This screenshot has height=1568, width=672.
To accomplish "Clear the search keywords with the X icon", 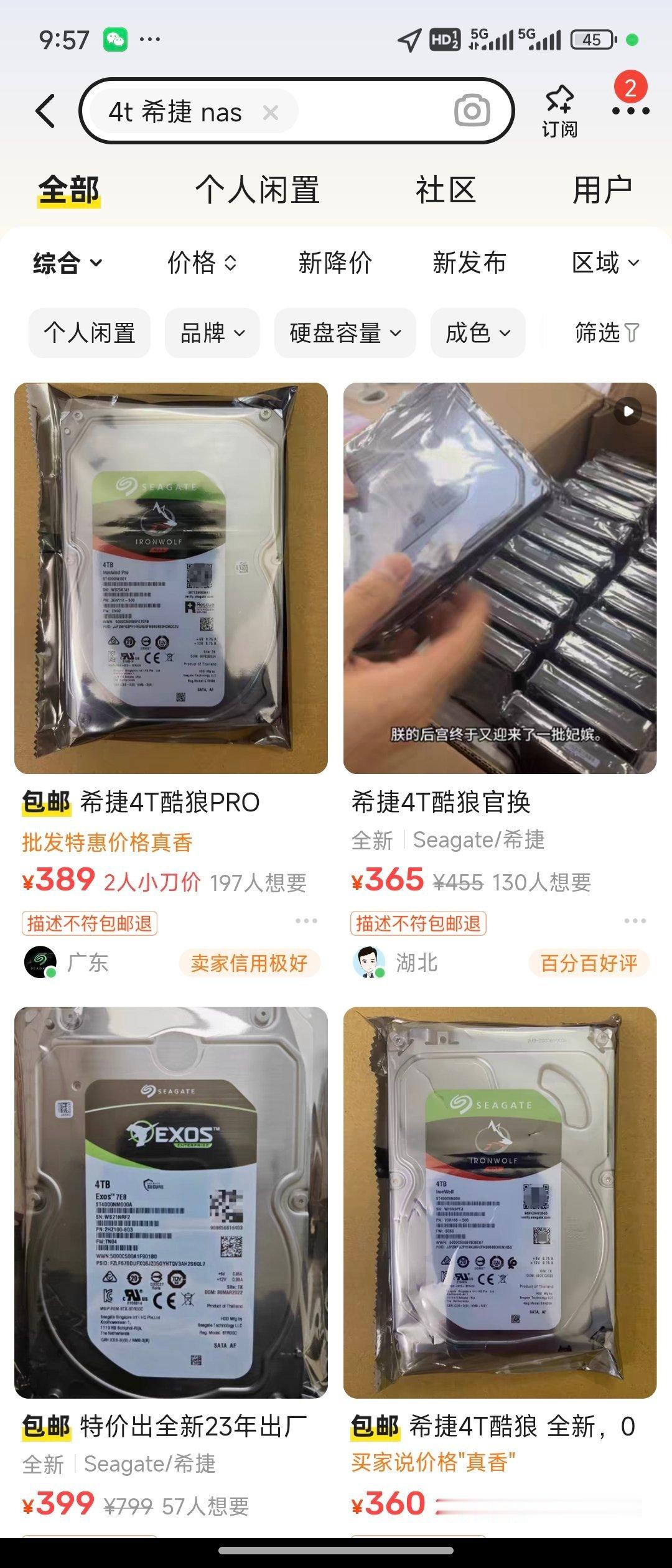I will tap(270, 113).
